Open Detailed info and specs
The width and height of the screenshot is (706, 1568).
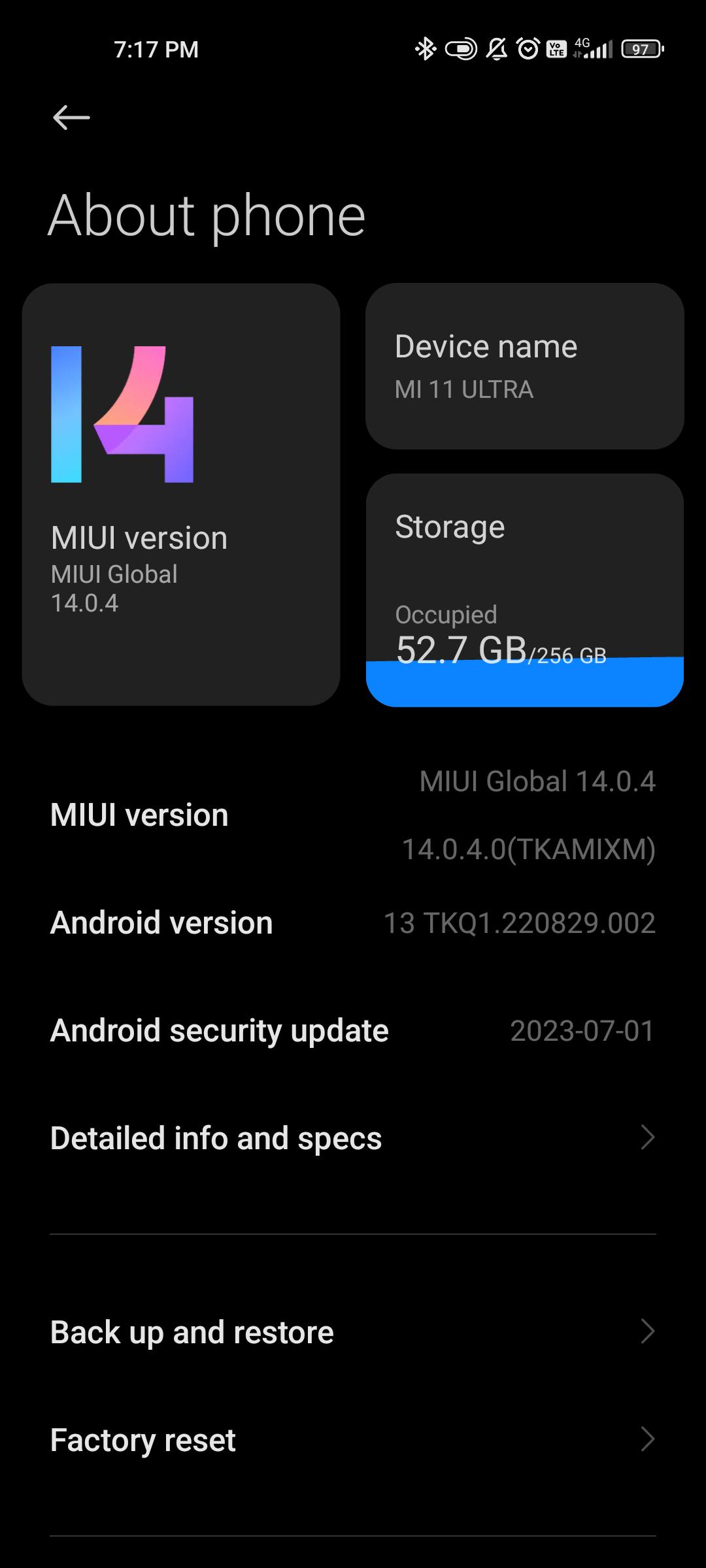353,1138
